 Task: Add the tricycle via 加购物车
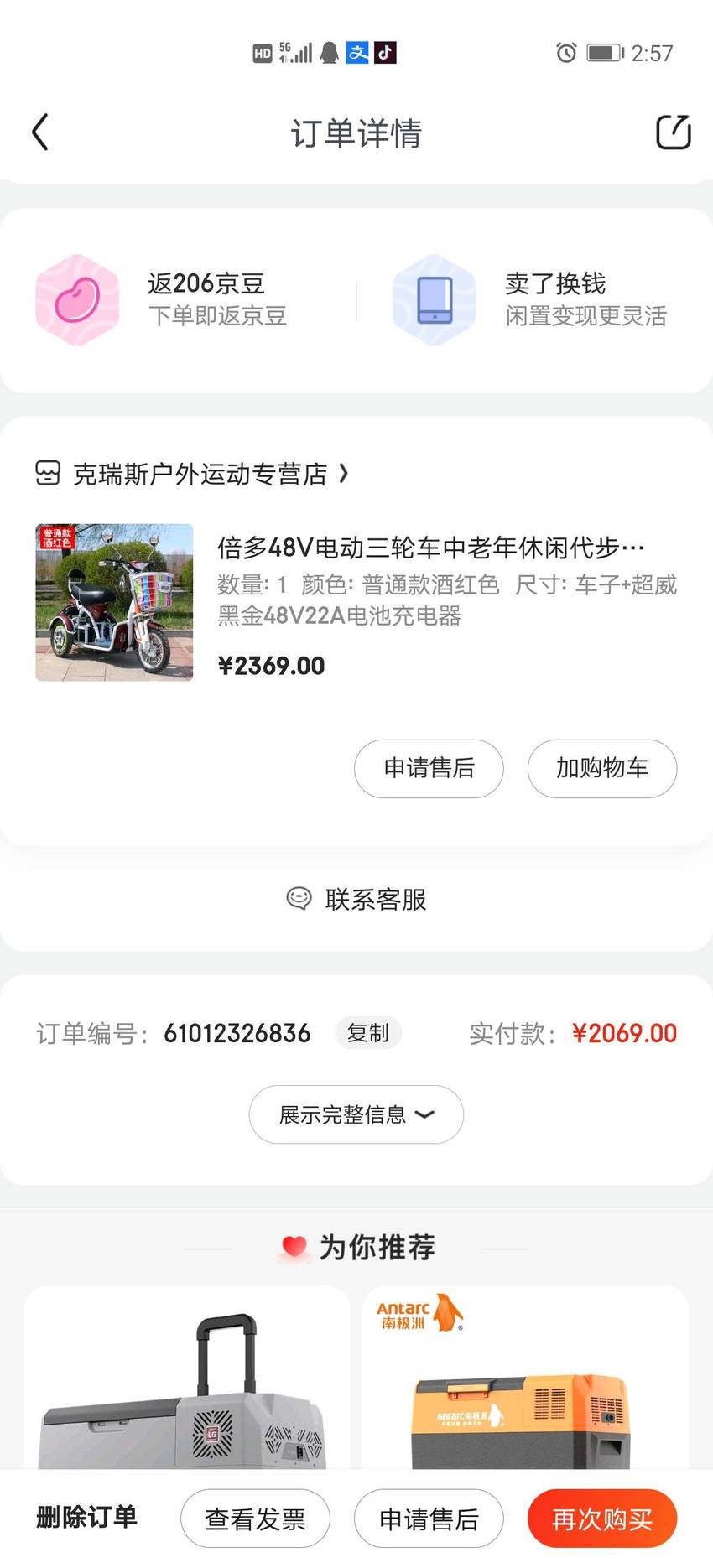click(602, 768)
